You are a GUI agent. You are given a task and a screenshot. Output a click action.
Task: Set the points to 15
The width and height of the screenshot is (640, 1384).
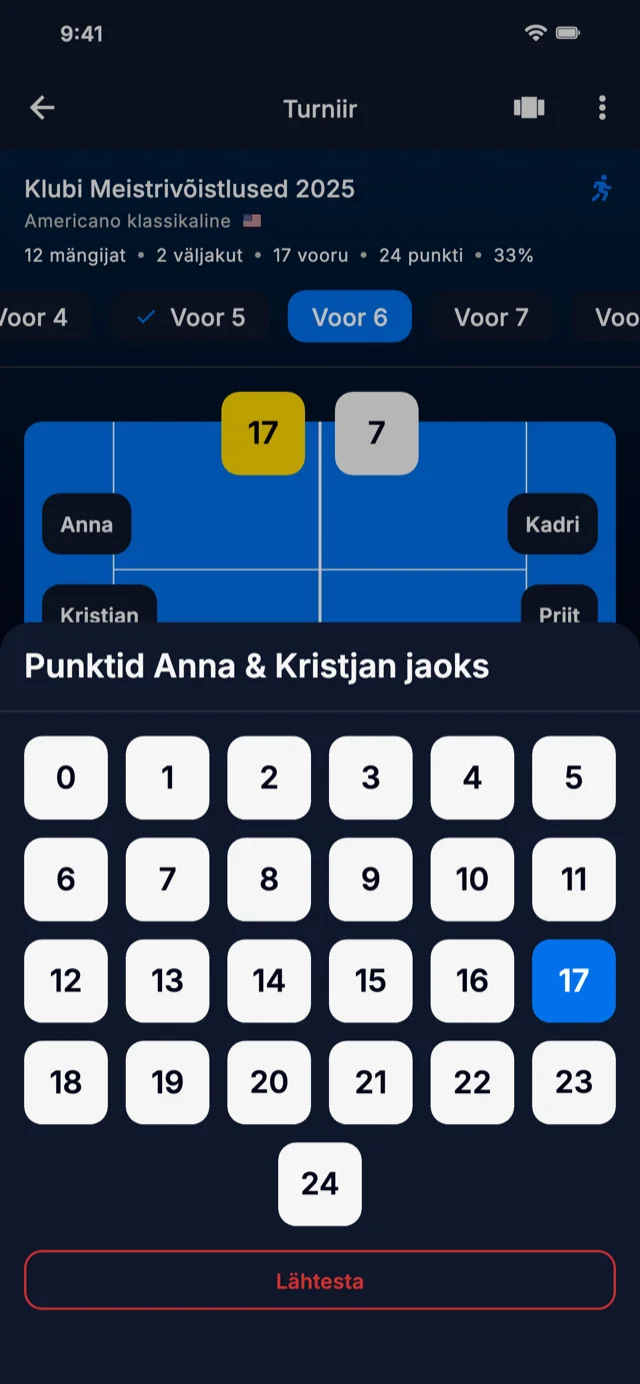point(371,981)
